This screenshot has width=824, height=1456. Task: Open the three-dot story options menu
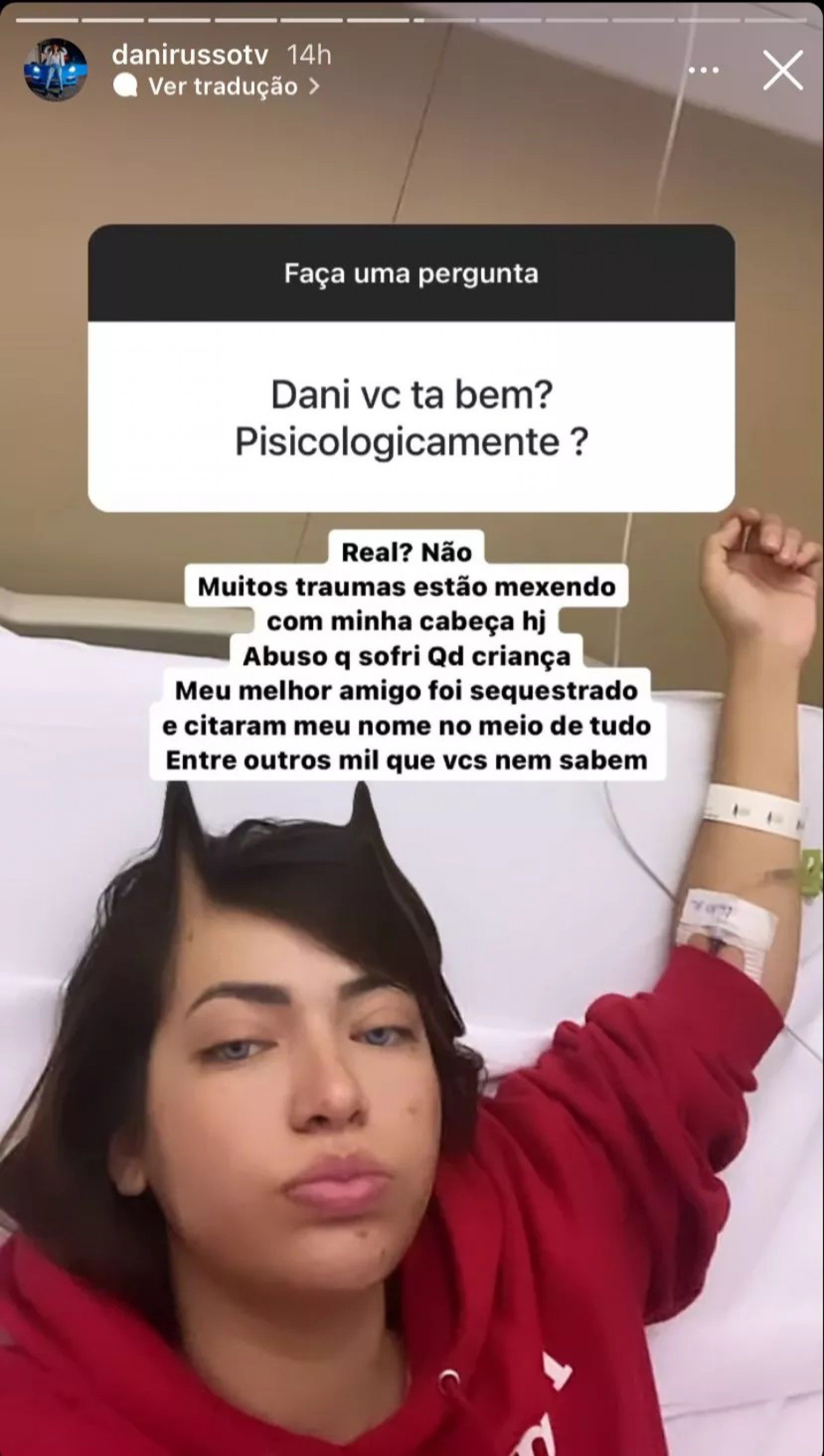point(703,71)
